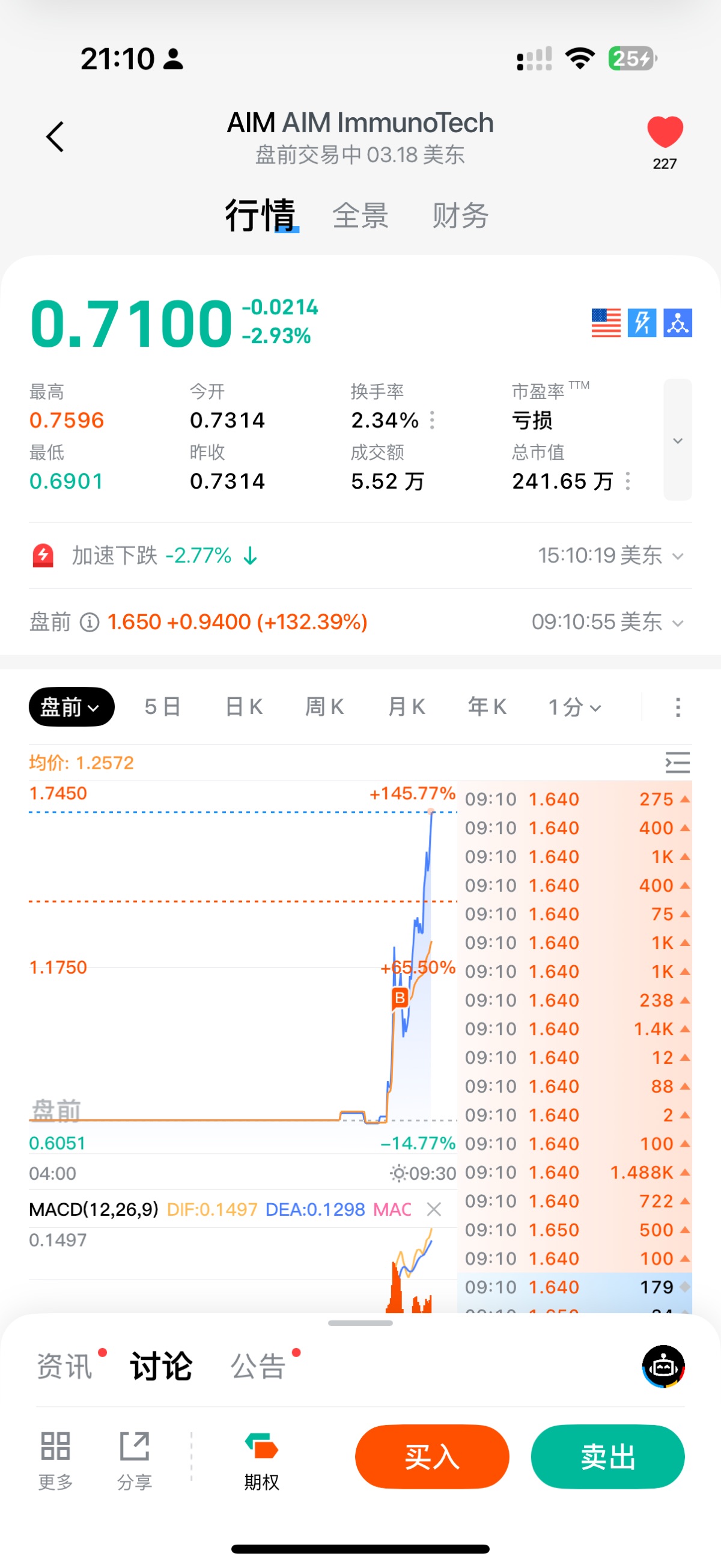Screen dimensions: 721x1568
Task: Select the 5日 chart view
Action: tap(162, 707)
